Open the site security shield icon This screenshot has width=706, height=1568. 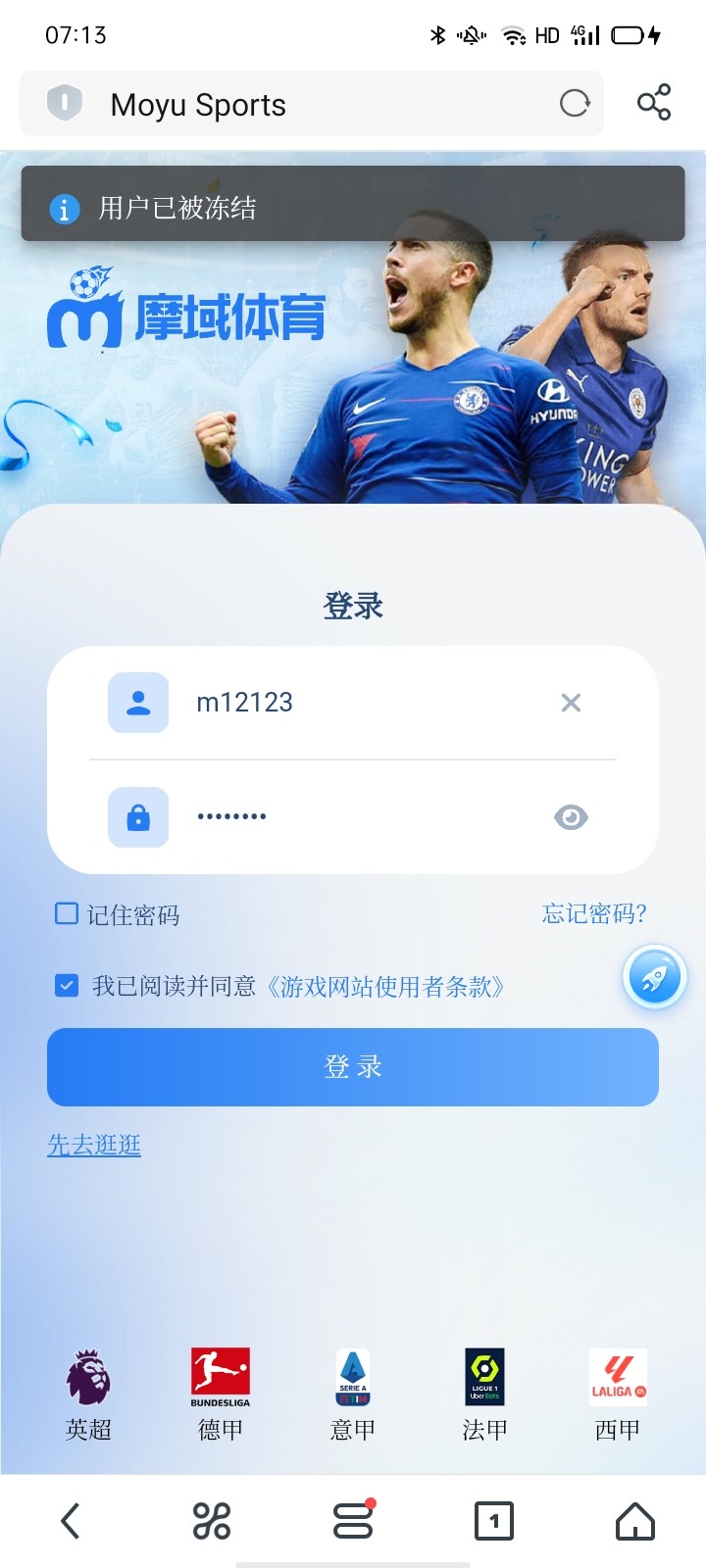65,103
